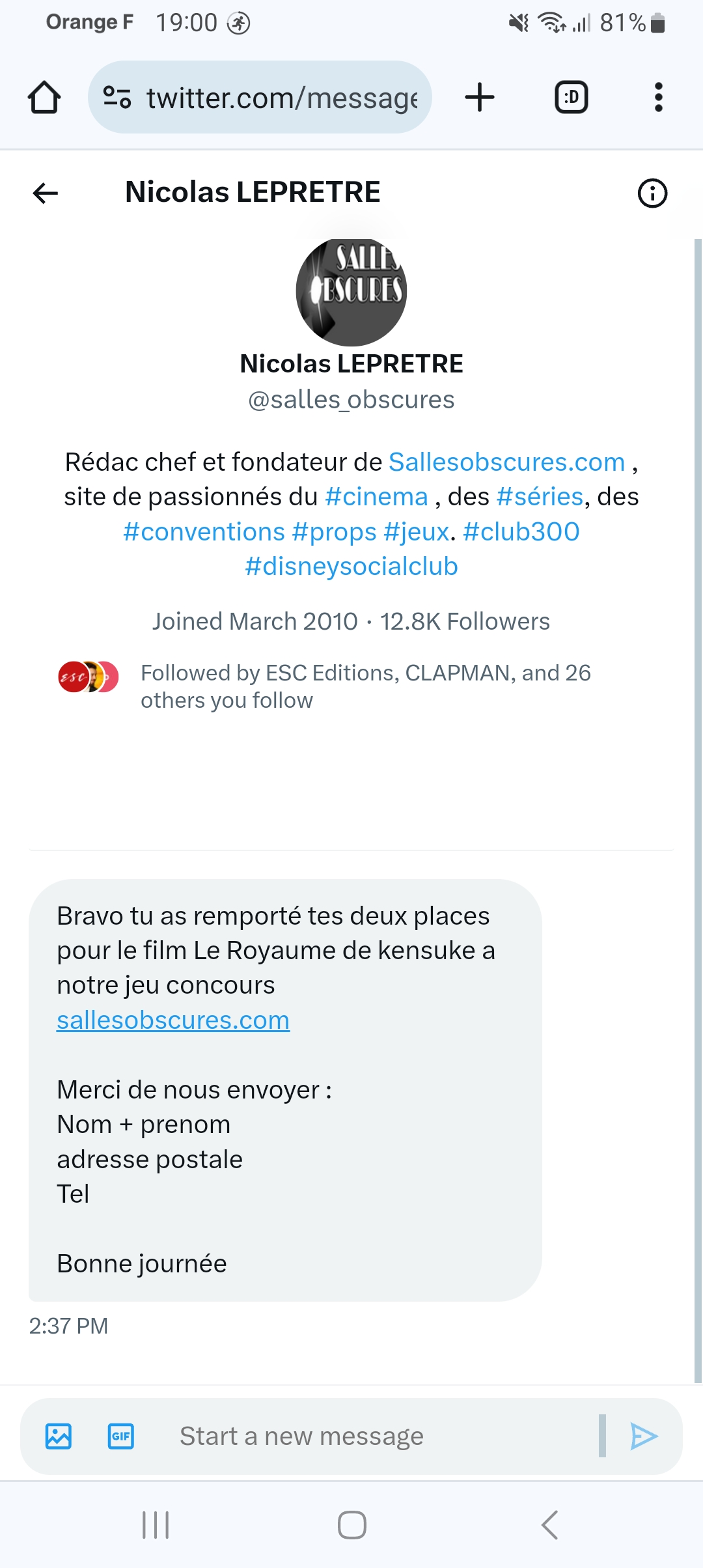Open the Sallesobscures.com link in the bio
Viewport: 703px width, 1568px height.
[506, 462]
